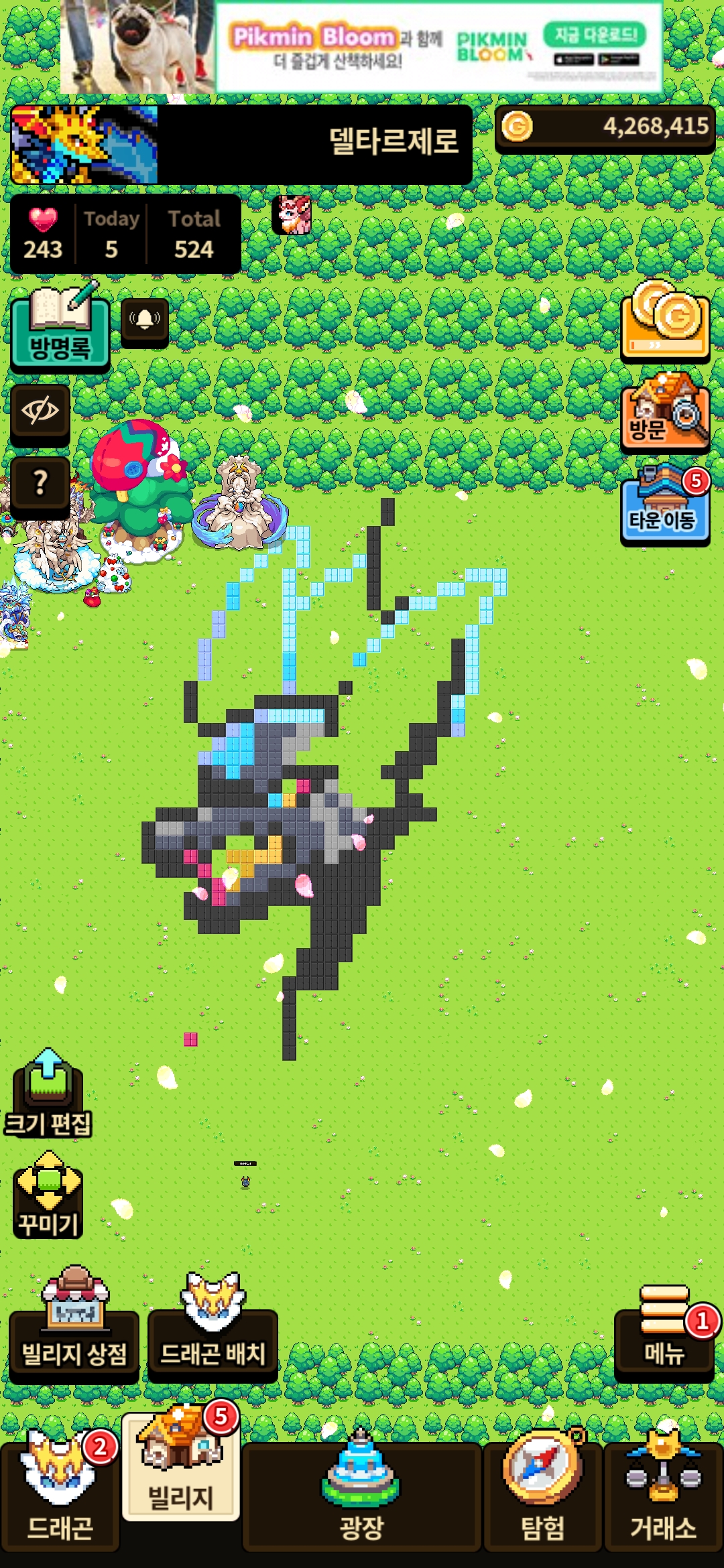Open the question mark help
The width and height of the screenshot is (724, 1568).
coord(40,484)
